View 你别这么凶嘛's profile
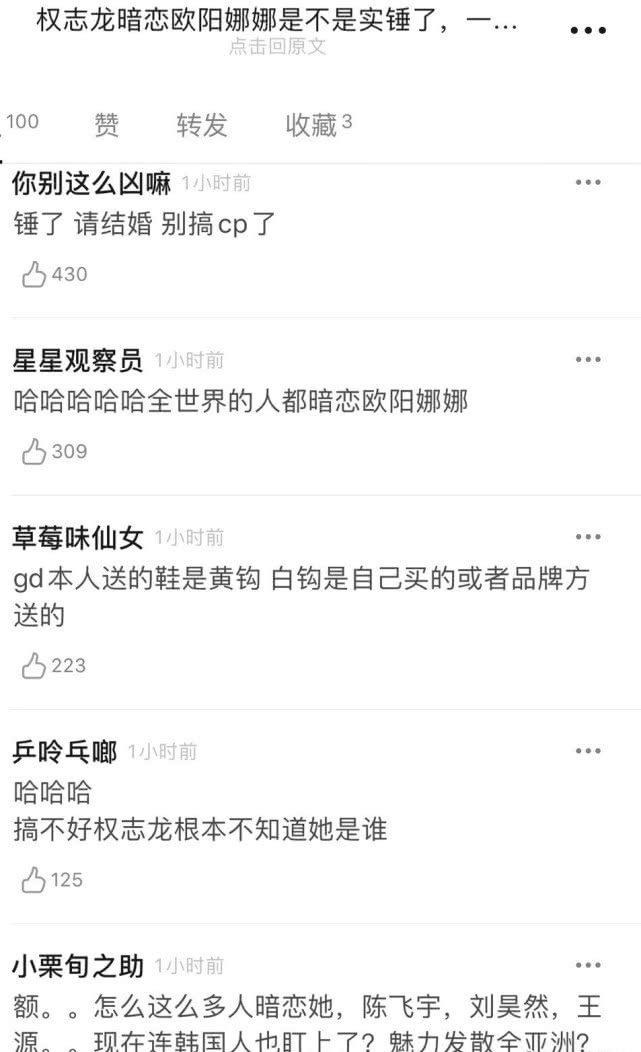The height and width of the screenshot is (1052, 641). coord(91,183)
